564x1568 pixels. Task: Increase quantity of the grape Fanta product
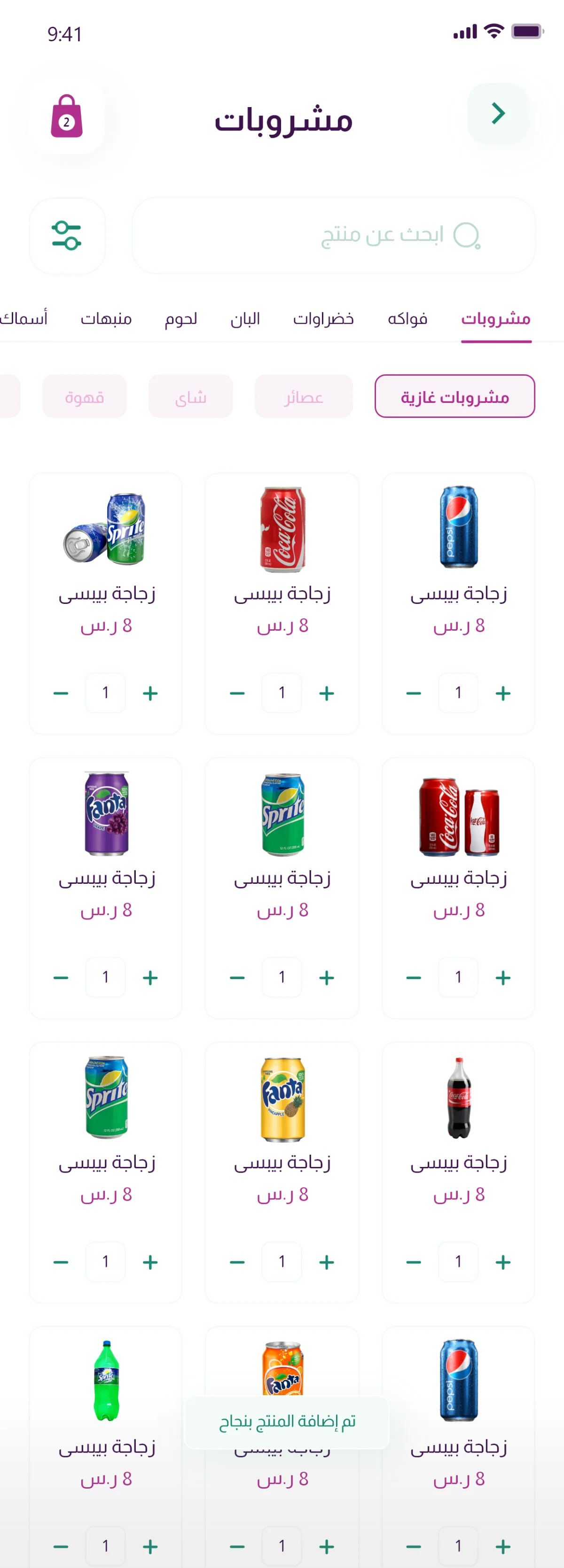150,977
